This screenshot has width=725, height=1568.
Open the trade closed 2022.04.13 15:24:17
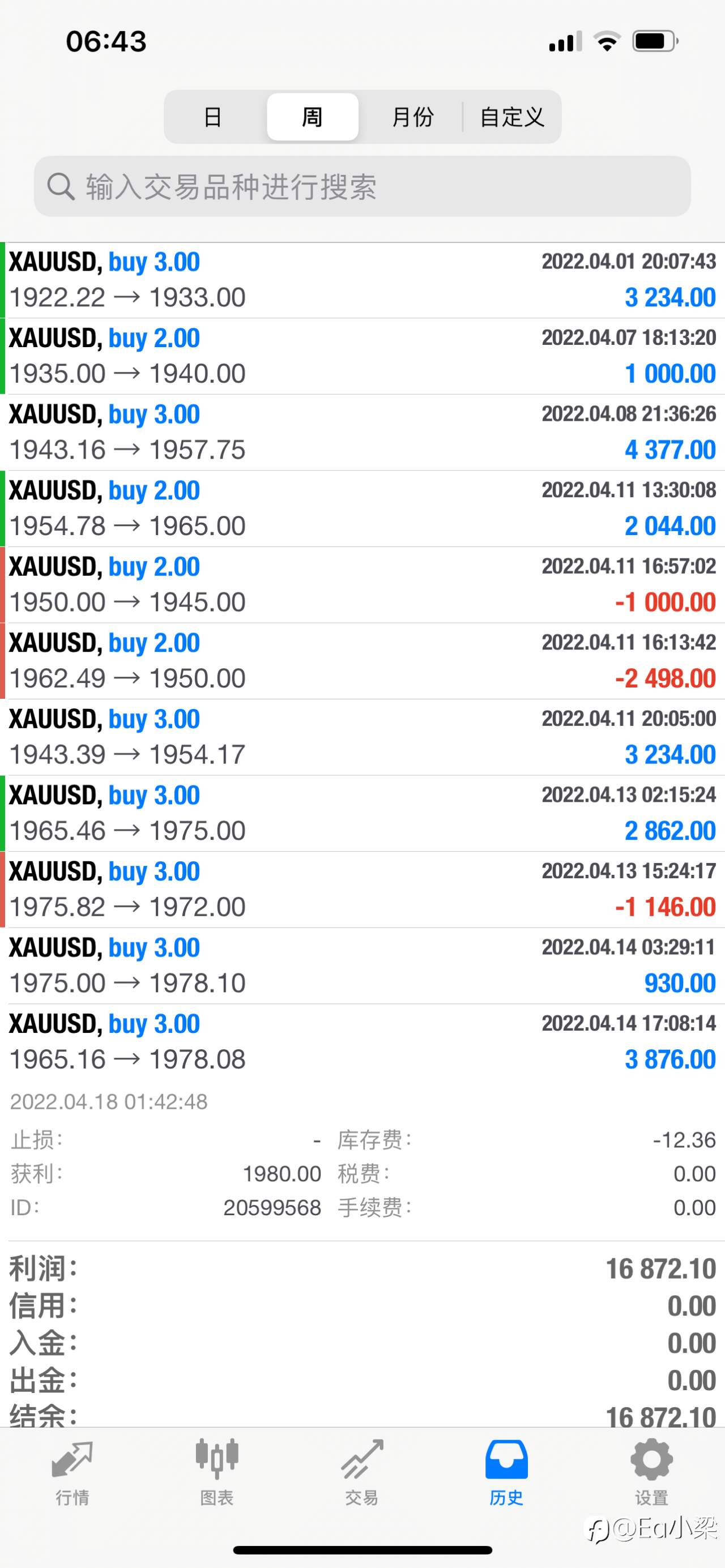point(362,889)
